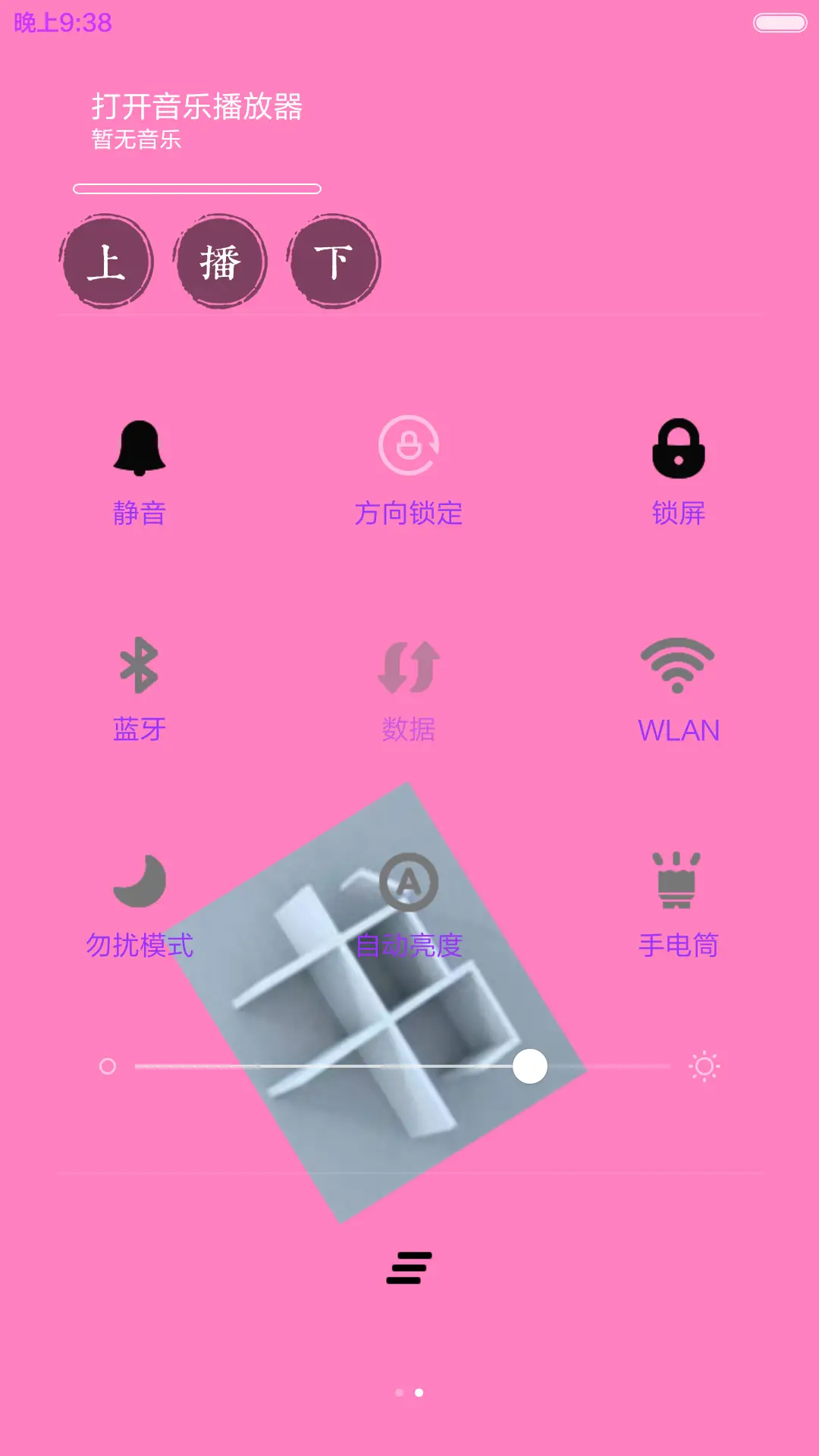
Task: Tap 暂无音乐 song info text
Action: tap(134, 140)
